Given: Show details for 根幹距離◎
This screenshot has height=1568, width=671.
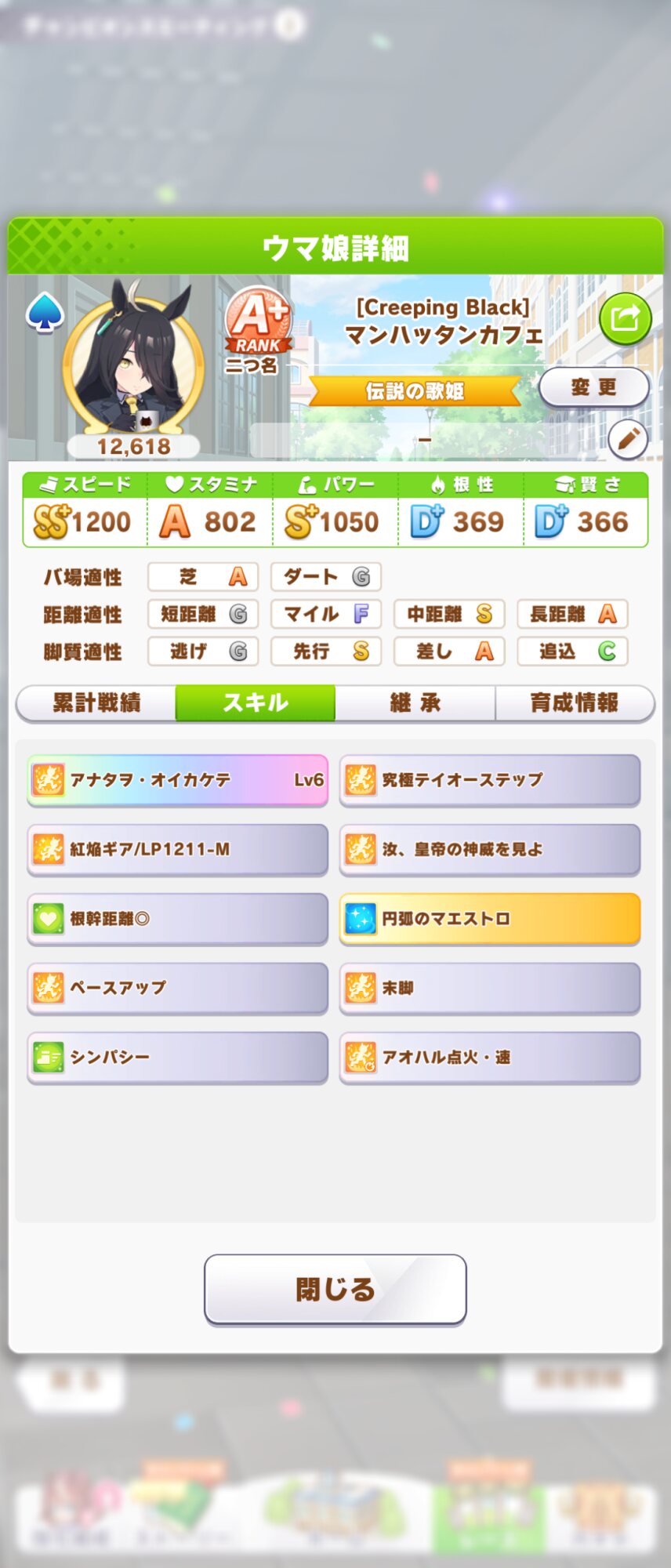Looking at the screenshot, I should [x=178, y=918].
